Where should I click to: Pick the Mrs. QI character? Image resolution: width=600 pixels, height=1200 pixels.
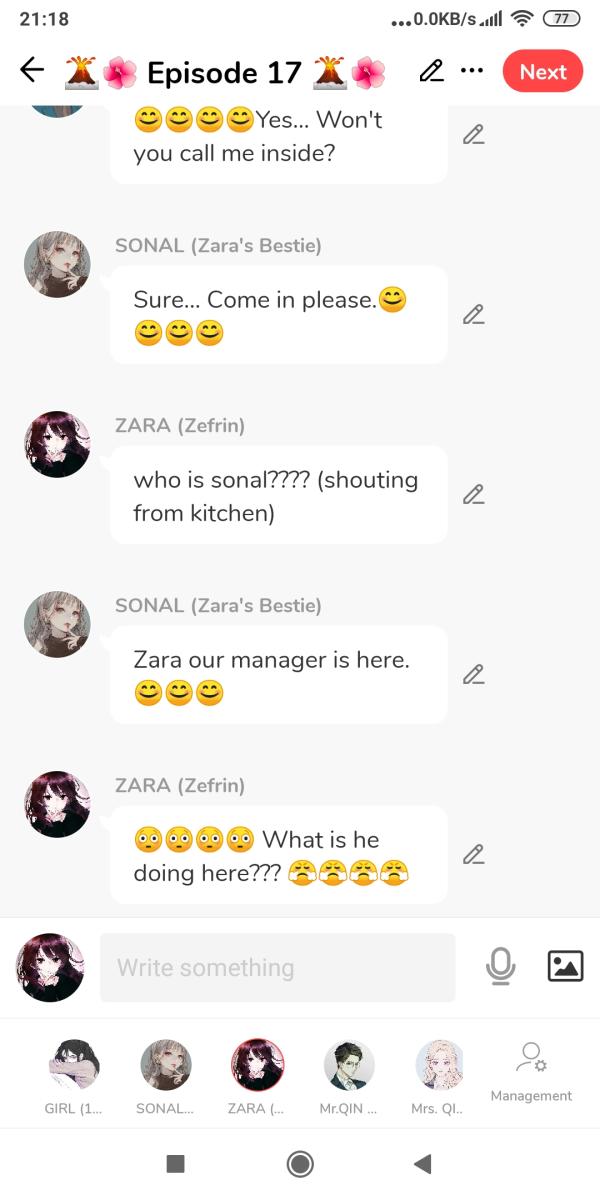pos(440,1066)
